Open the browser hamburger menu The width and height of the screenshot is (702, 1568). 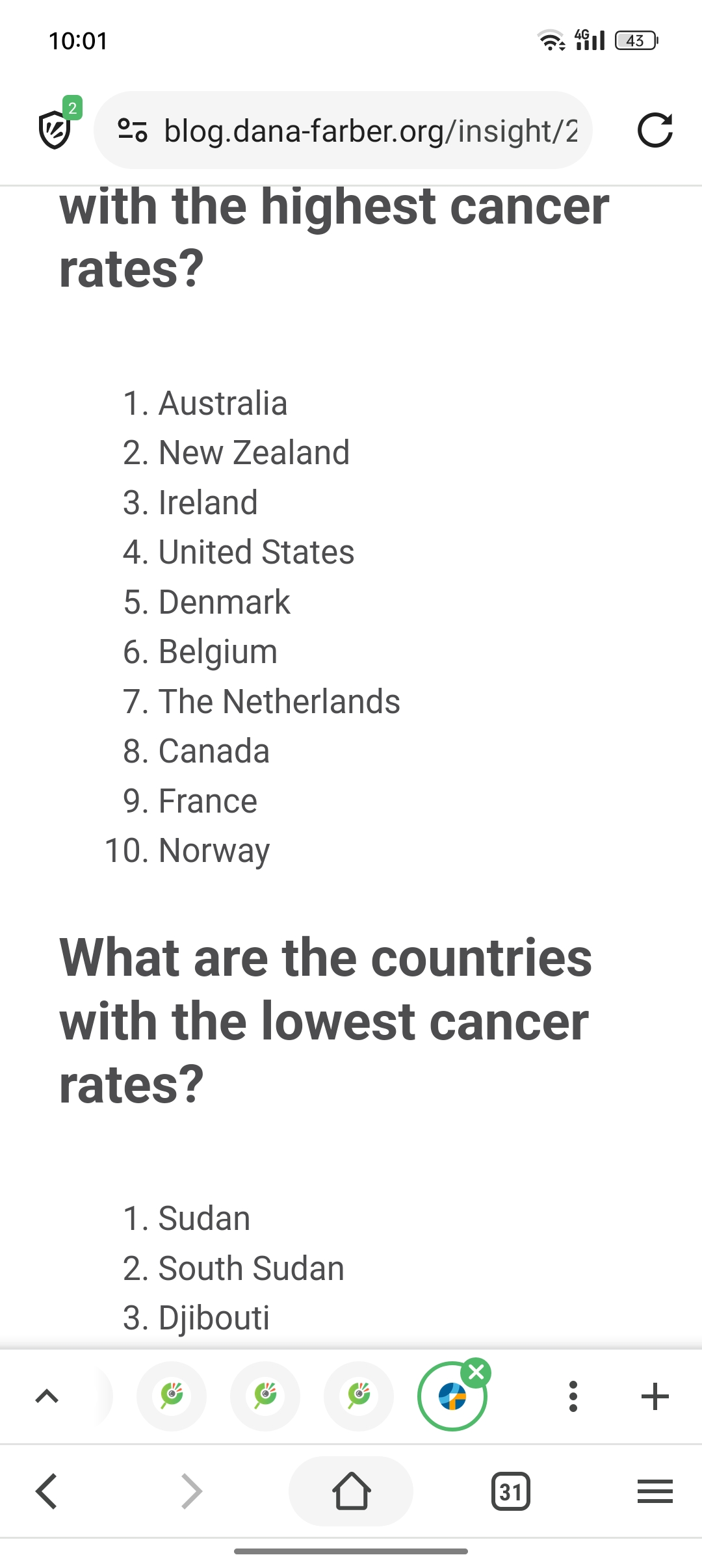tap(655, 1491)
